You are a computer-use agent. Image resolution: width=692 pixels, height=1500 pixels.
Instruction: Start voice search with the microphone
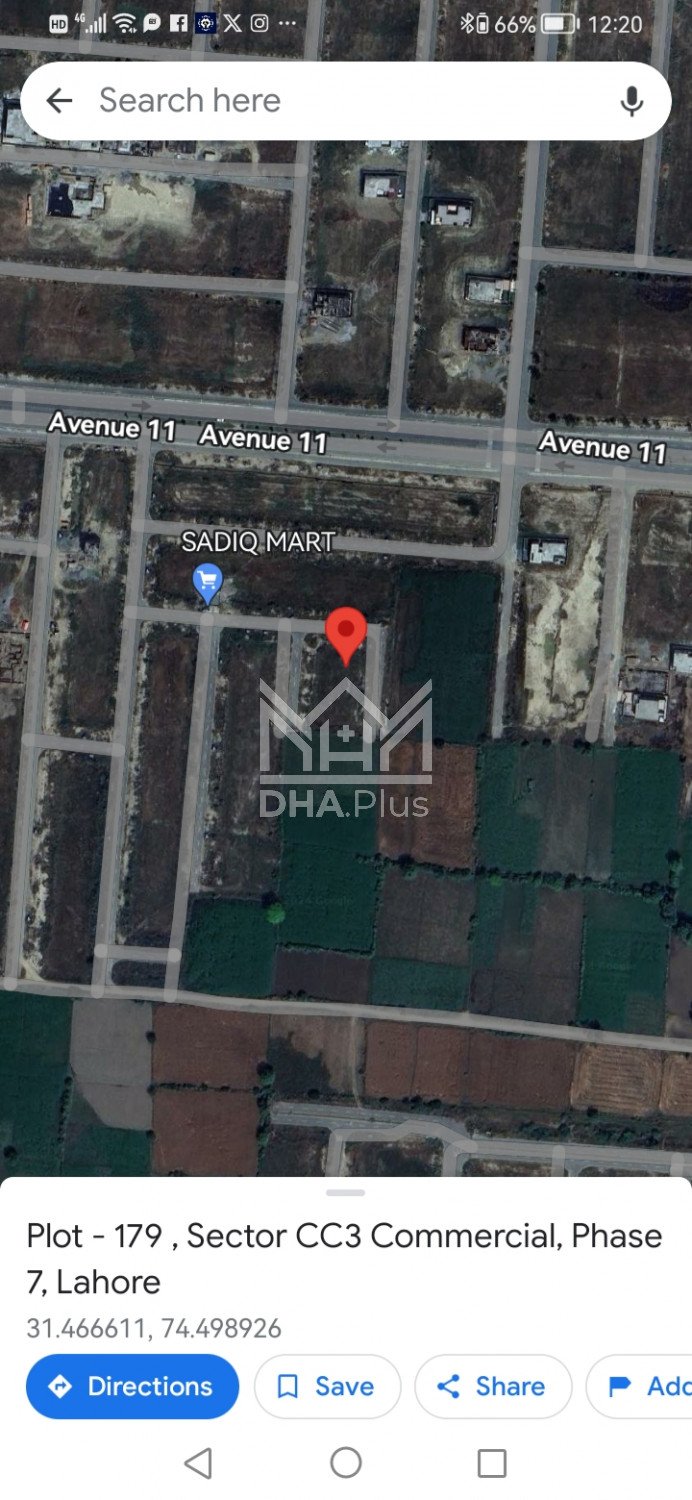click(x=631, y=100)
